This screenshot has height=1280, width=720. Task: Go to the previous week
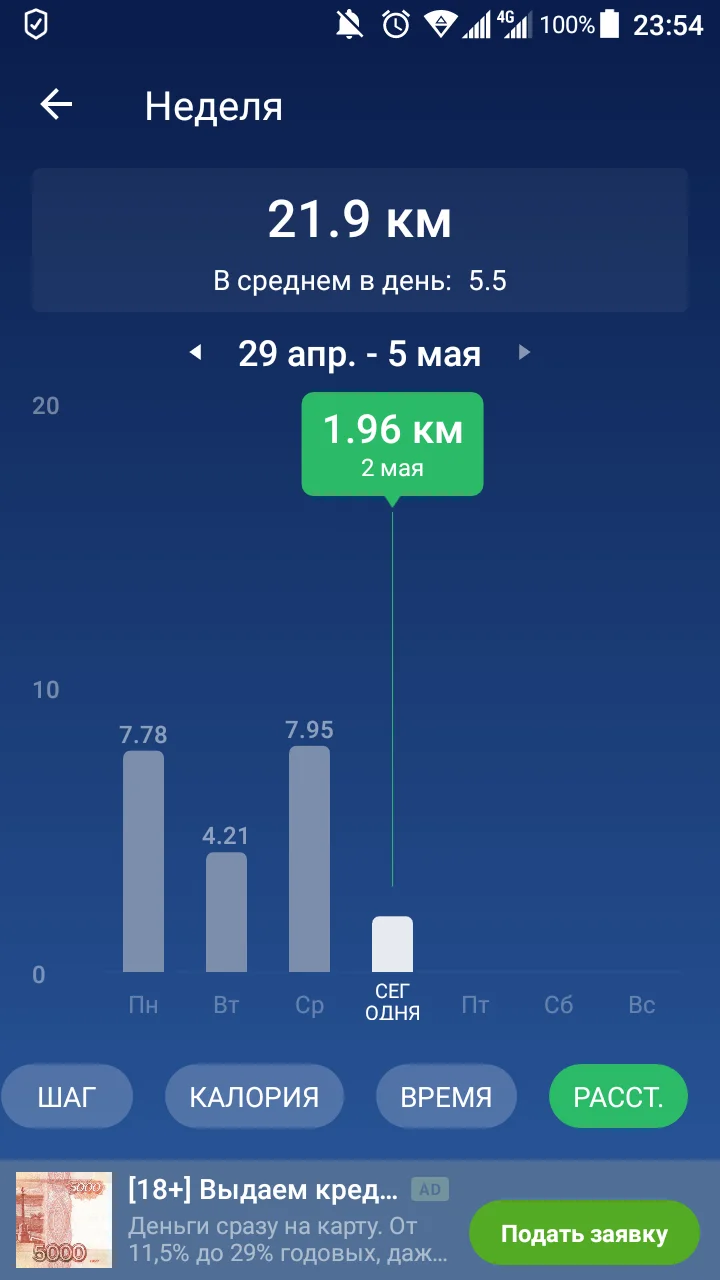[196, 353]
